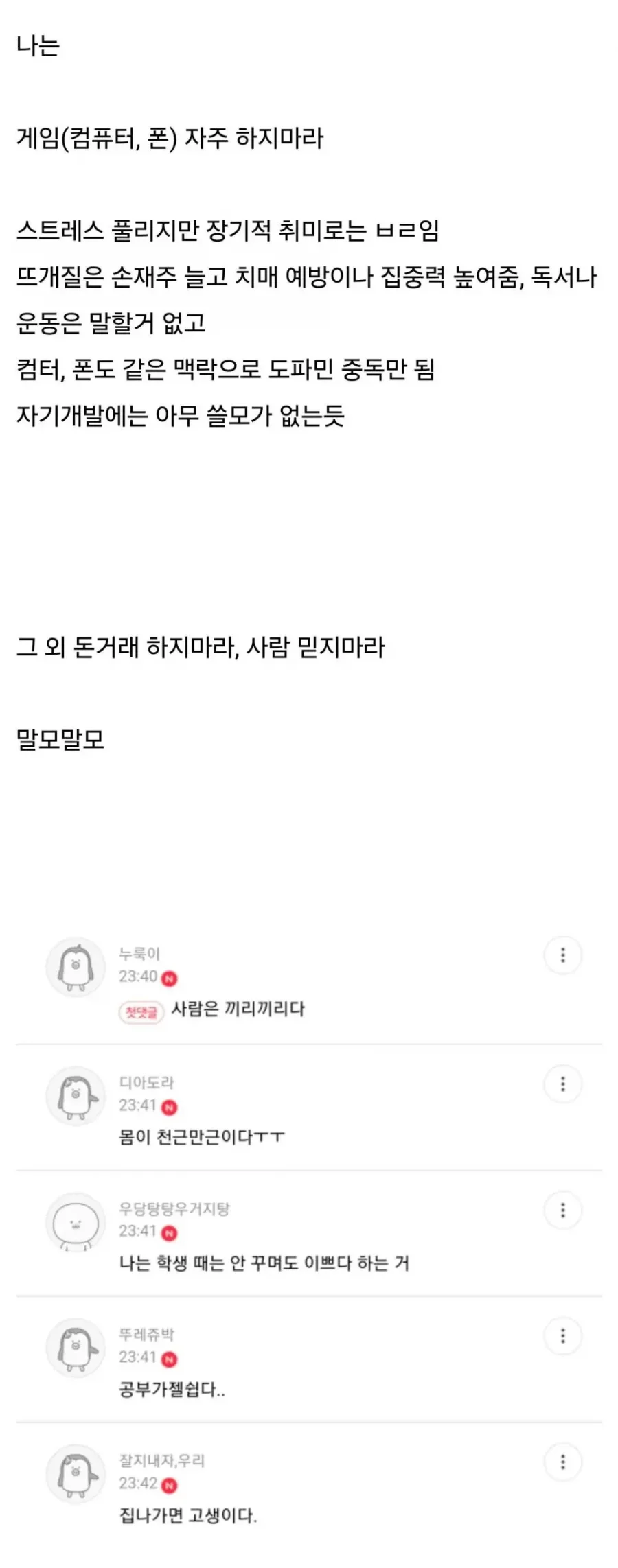
Task: Open the options menu on 뚜레쥬박's comment
Action: coord(563,1335)
